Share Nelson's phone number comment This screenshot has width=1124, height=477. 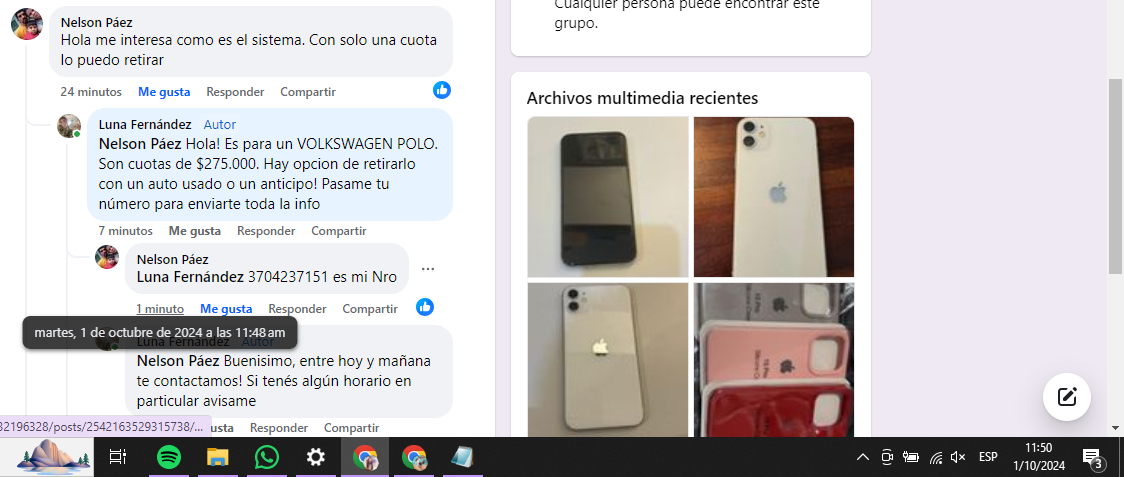click(369, 309)
